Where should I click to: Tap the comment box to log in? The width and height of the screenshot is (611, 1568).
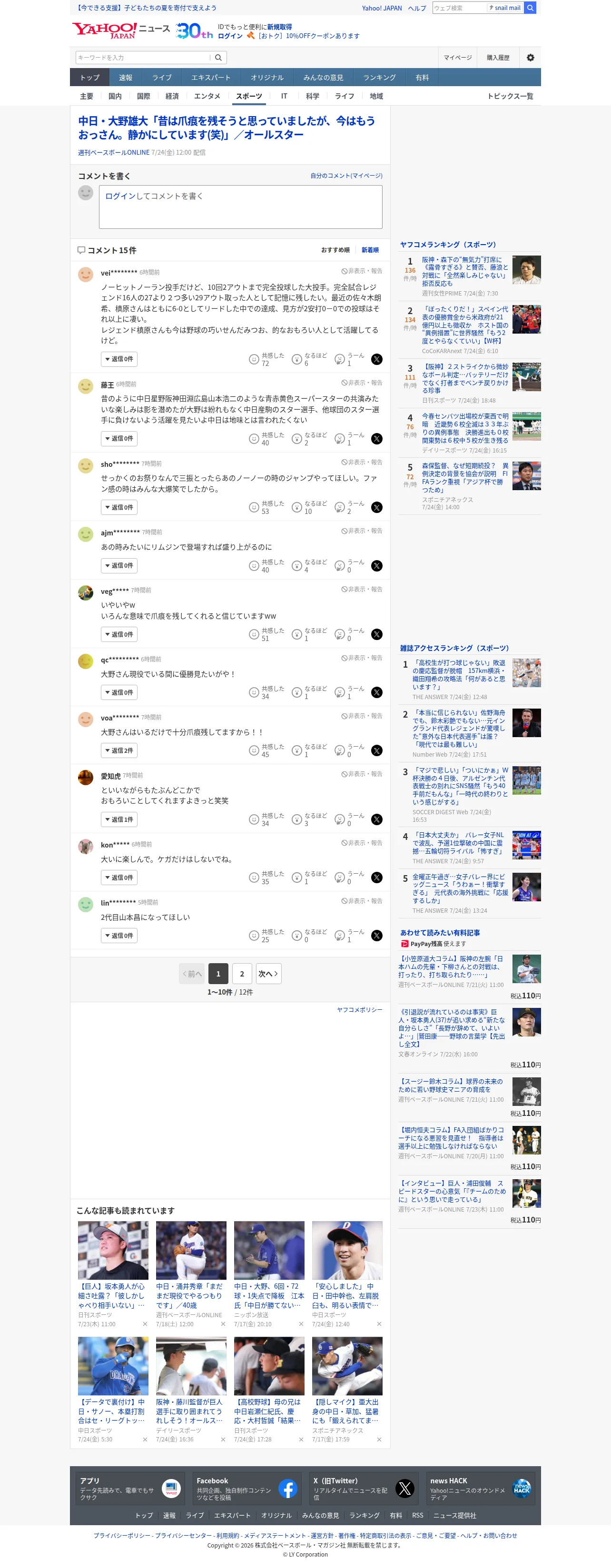coord(240,207)
